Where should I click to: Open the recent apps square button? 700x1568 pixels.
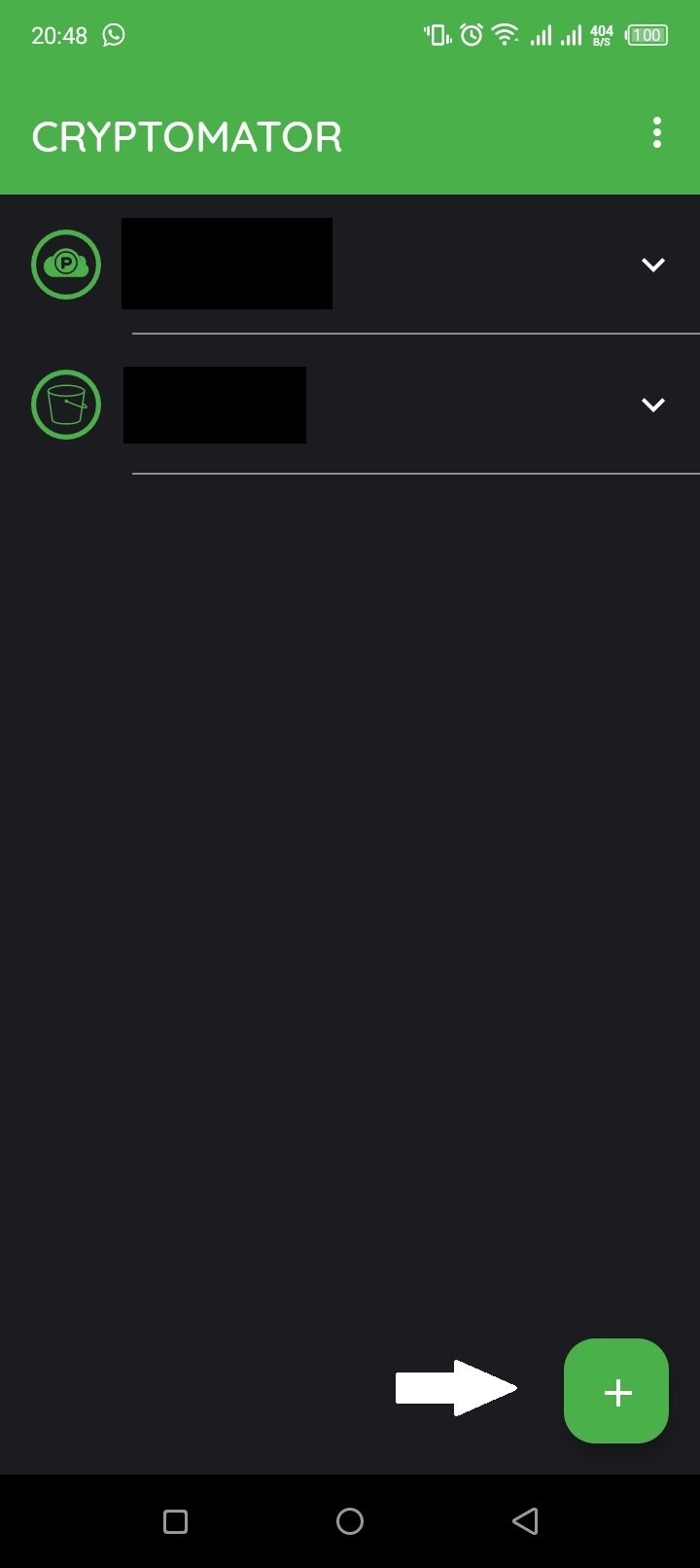click(x=175, y=1520)
